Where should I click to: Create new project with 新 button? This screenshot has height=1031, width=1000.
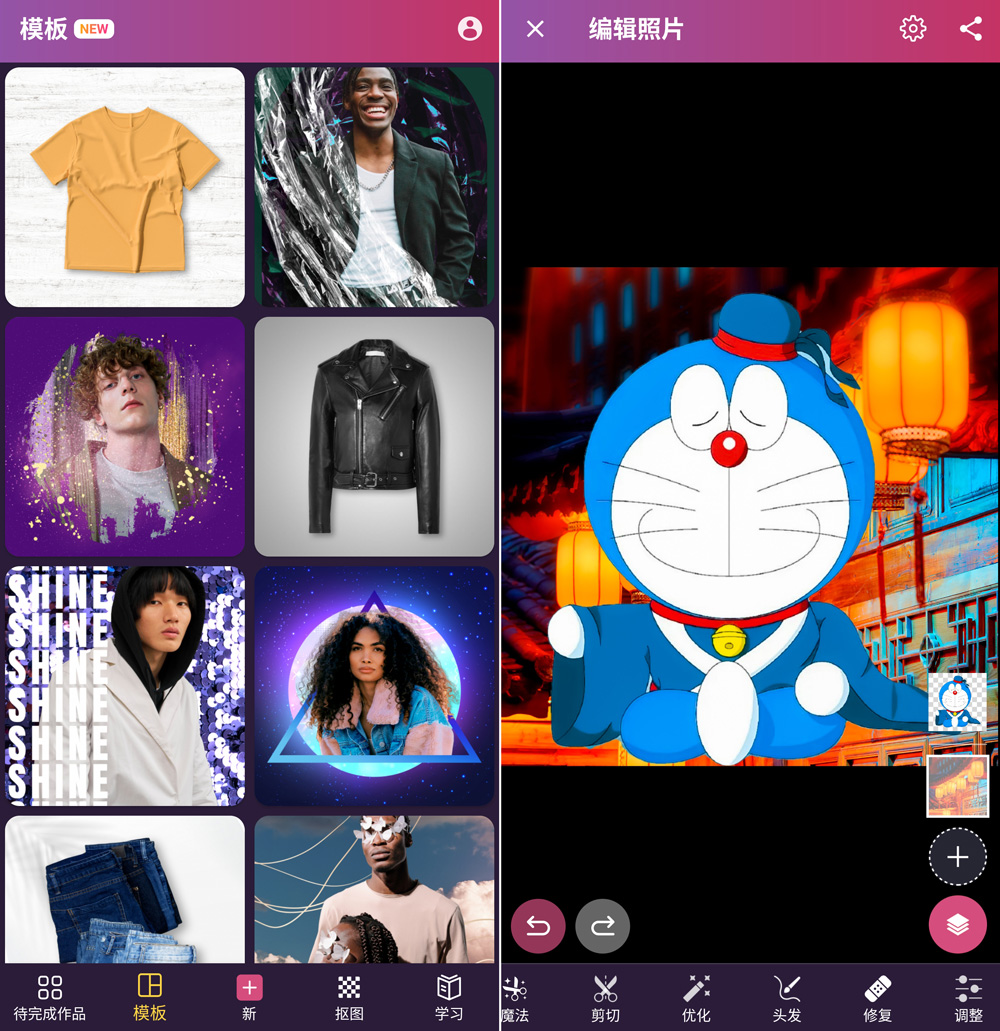249,997
